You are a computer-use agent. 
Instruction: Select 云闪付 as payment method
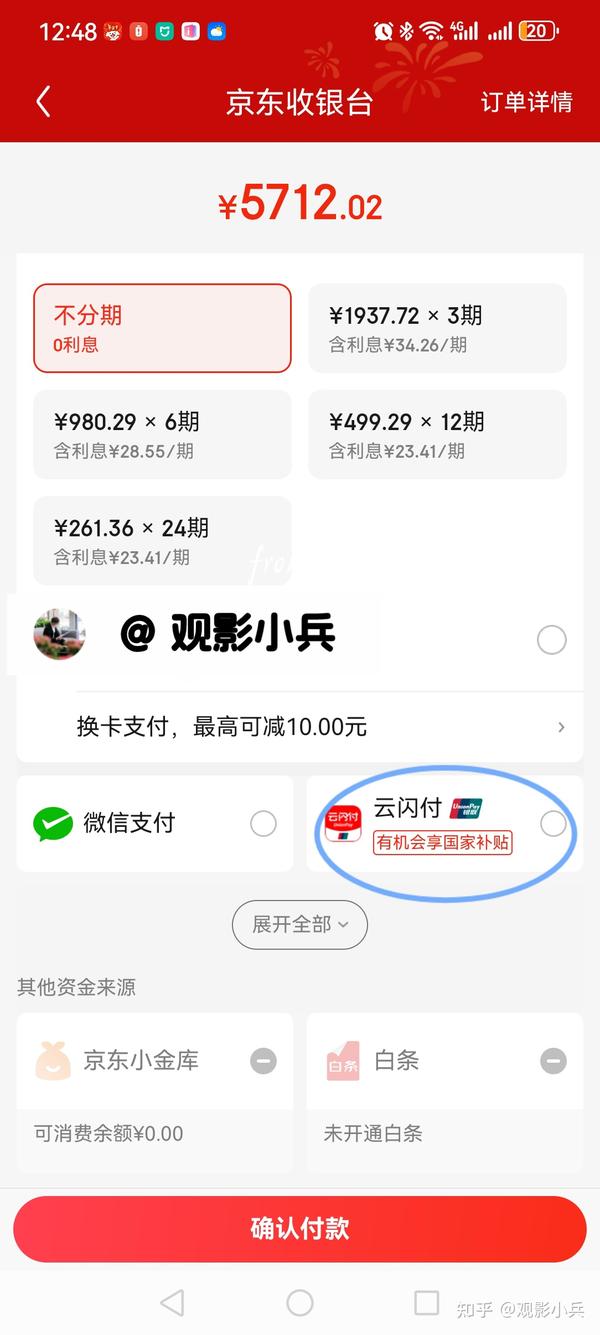tap(445, 823)
